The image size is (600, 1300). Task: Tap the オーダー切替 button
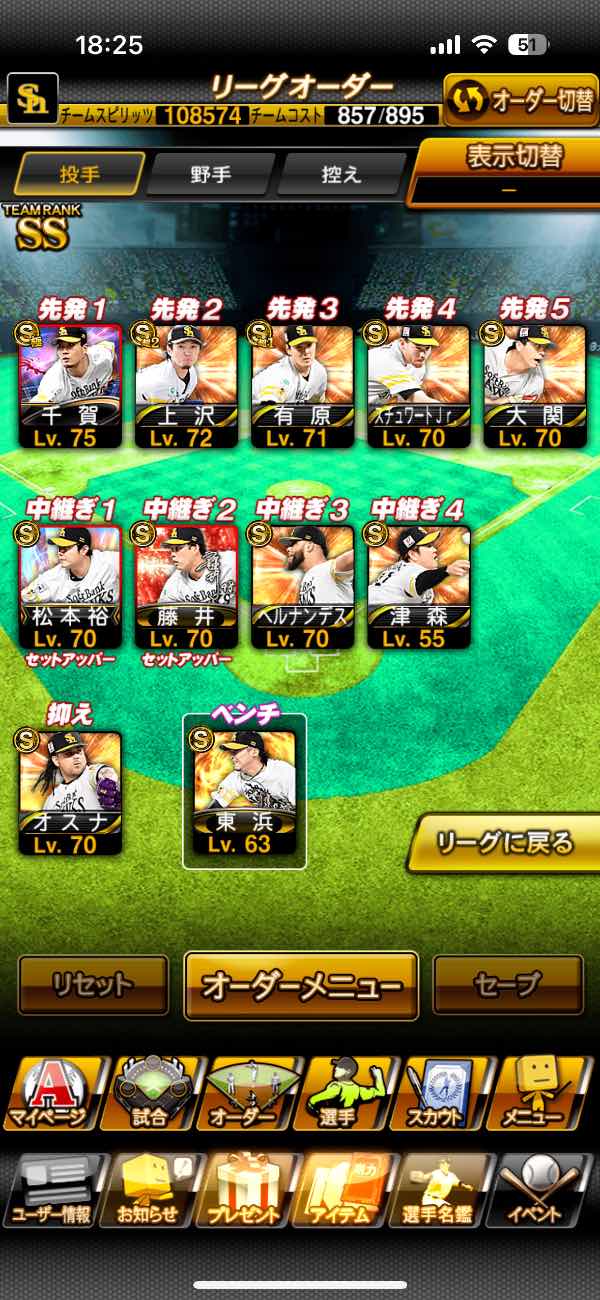pos(519,101)
